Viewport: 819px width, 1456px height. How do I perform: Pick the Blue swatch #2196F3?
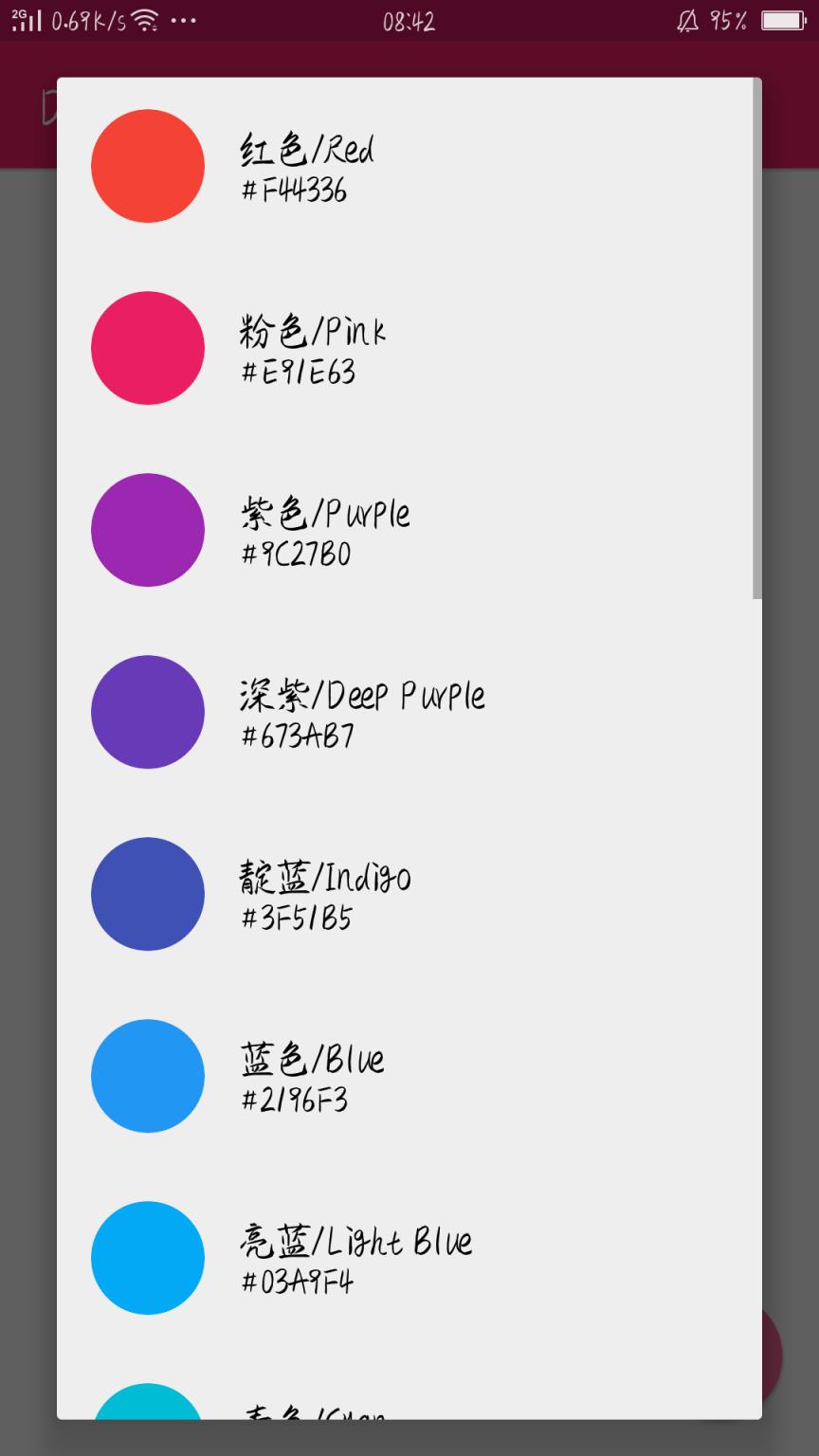[147, 1076]
